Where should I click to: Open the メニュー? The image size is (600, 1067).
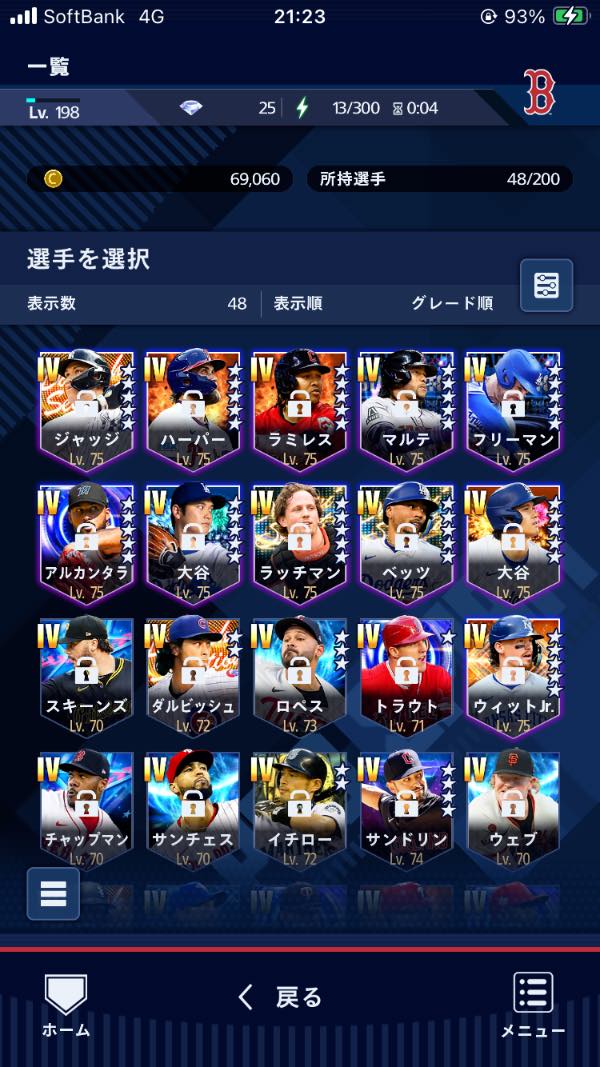533,1005
